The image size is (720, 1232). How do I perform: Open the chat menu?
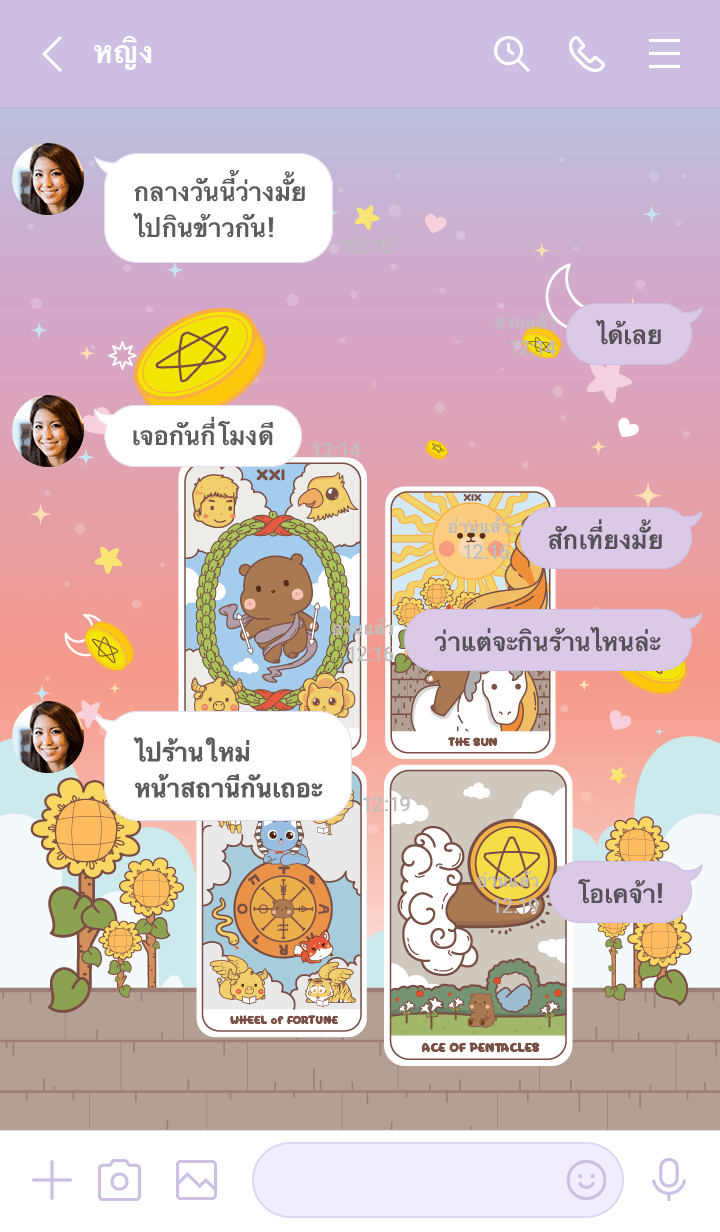coord(664,54)
